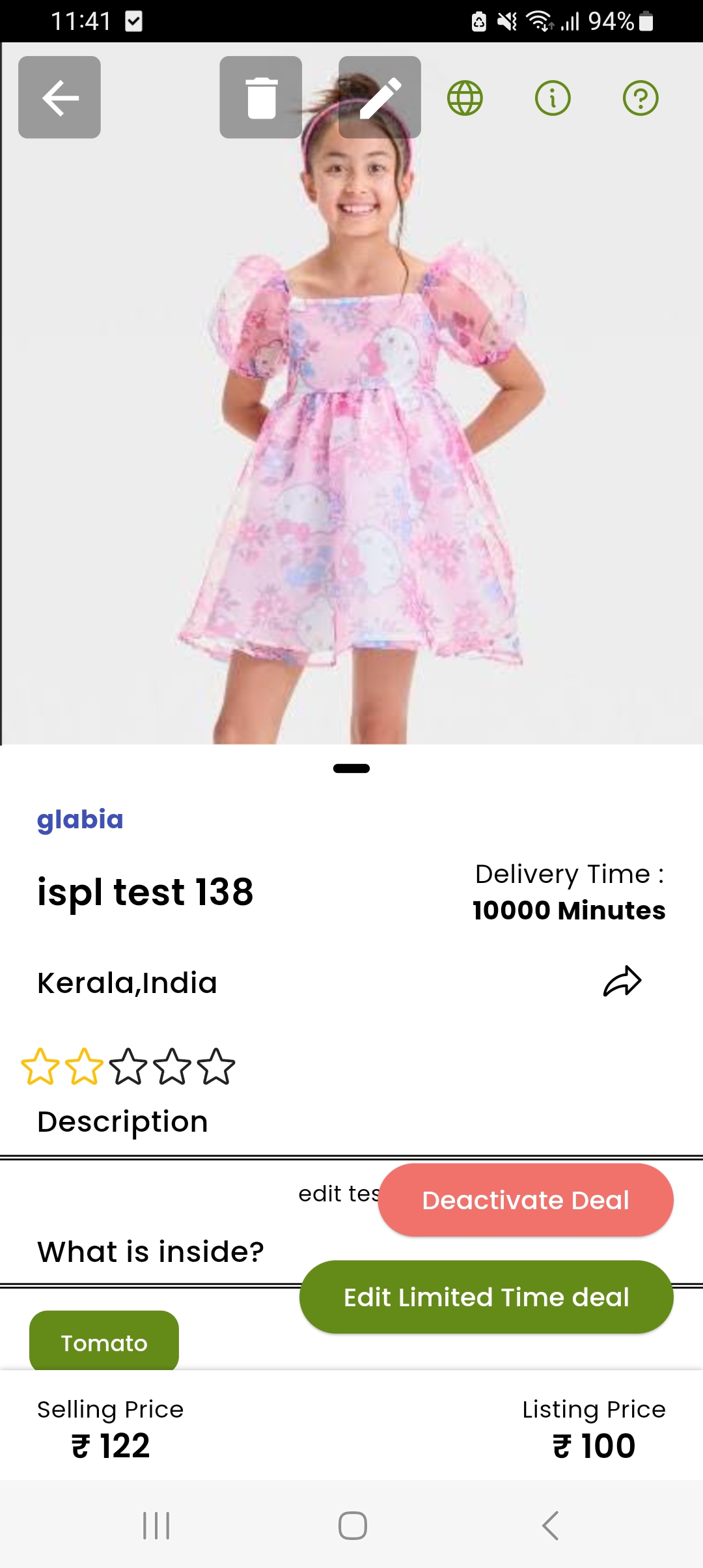Tap the system home button
The image size is (703, 1568).
[x=352, y=1525]
